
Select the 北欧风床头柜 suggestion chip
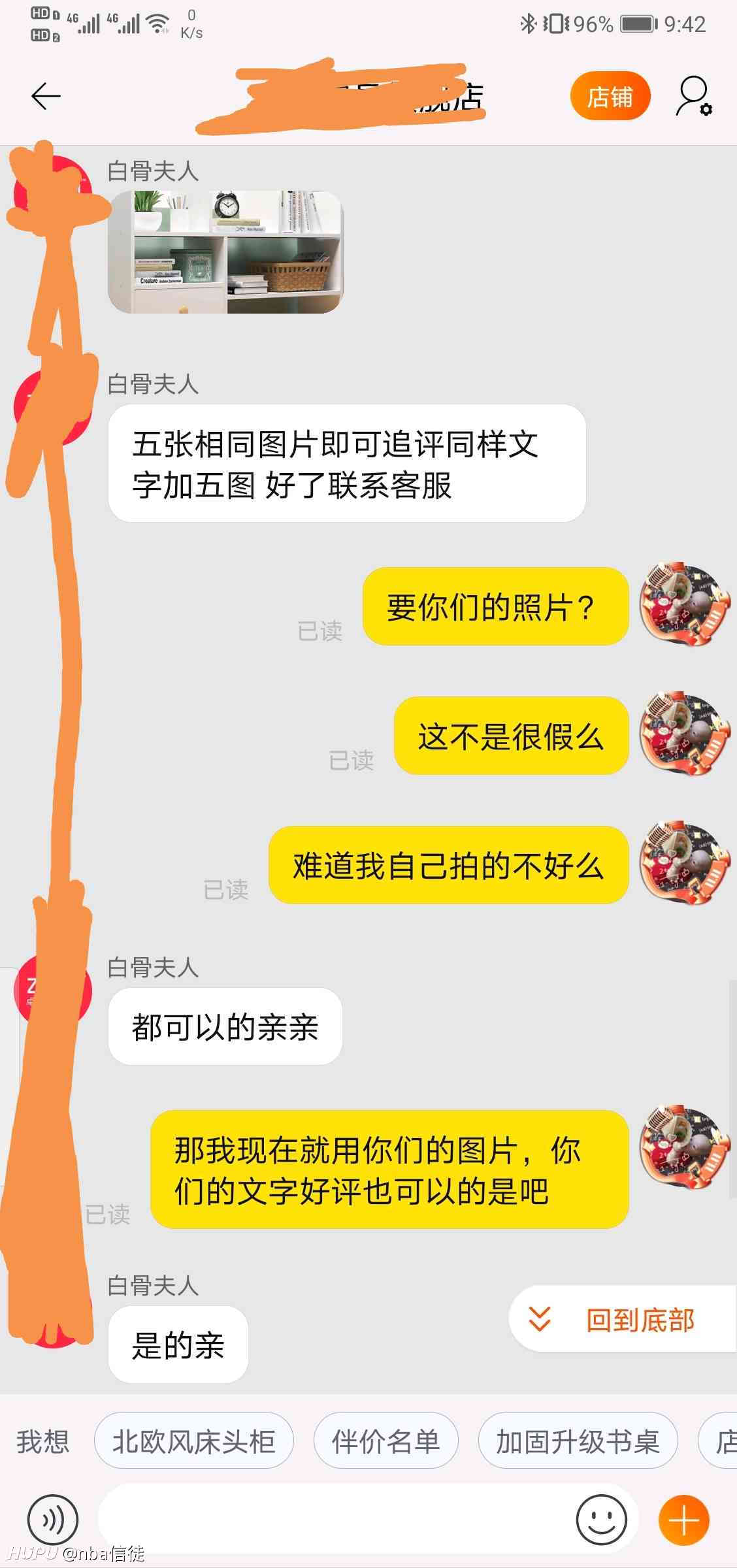pyautogui.click(x=193, y=1442)
